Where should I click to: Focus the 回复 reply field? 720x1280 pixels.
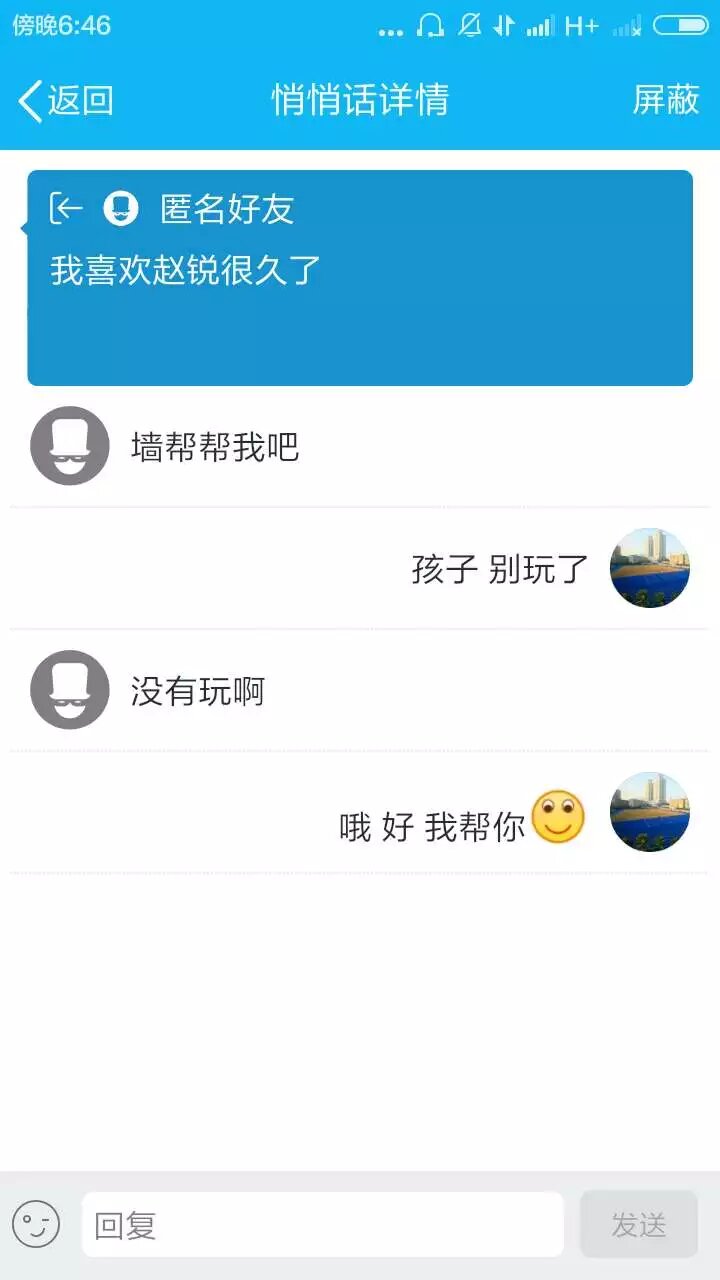[x=322, y=1224]
